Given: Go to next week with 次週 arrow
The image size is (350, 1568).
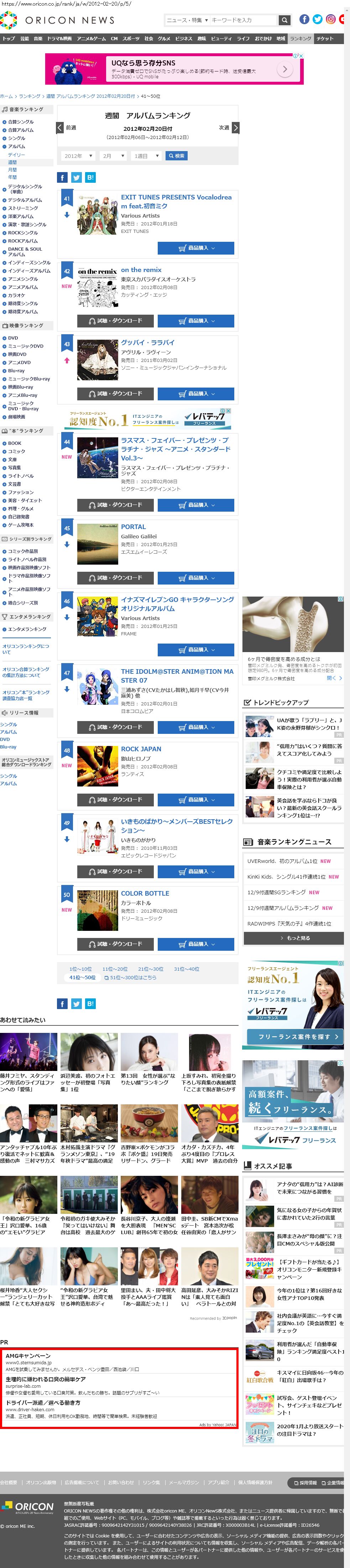Looking at the screenshot, I should coord(235,128).
